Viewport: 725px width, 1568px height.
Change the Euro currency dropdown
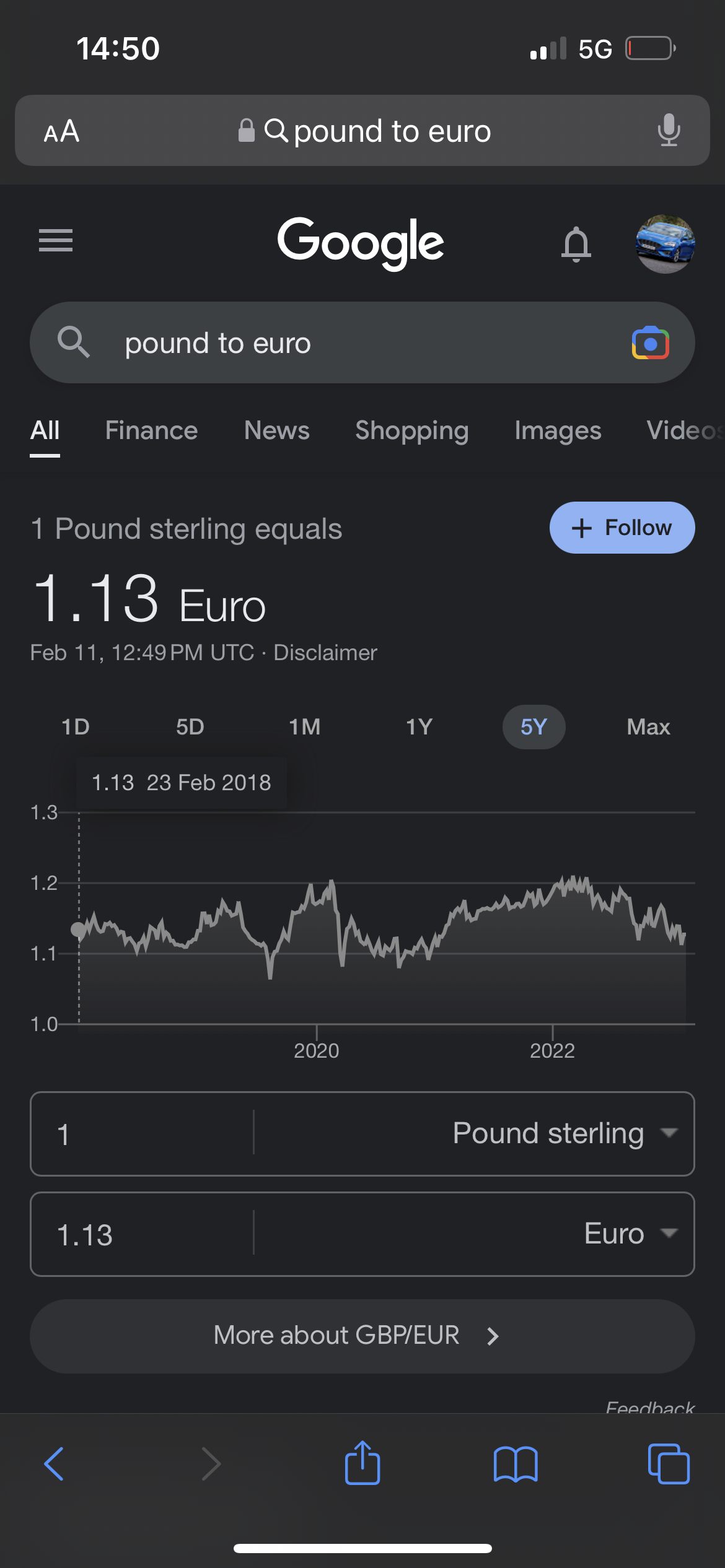click(626, 1234)
